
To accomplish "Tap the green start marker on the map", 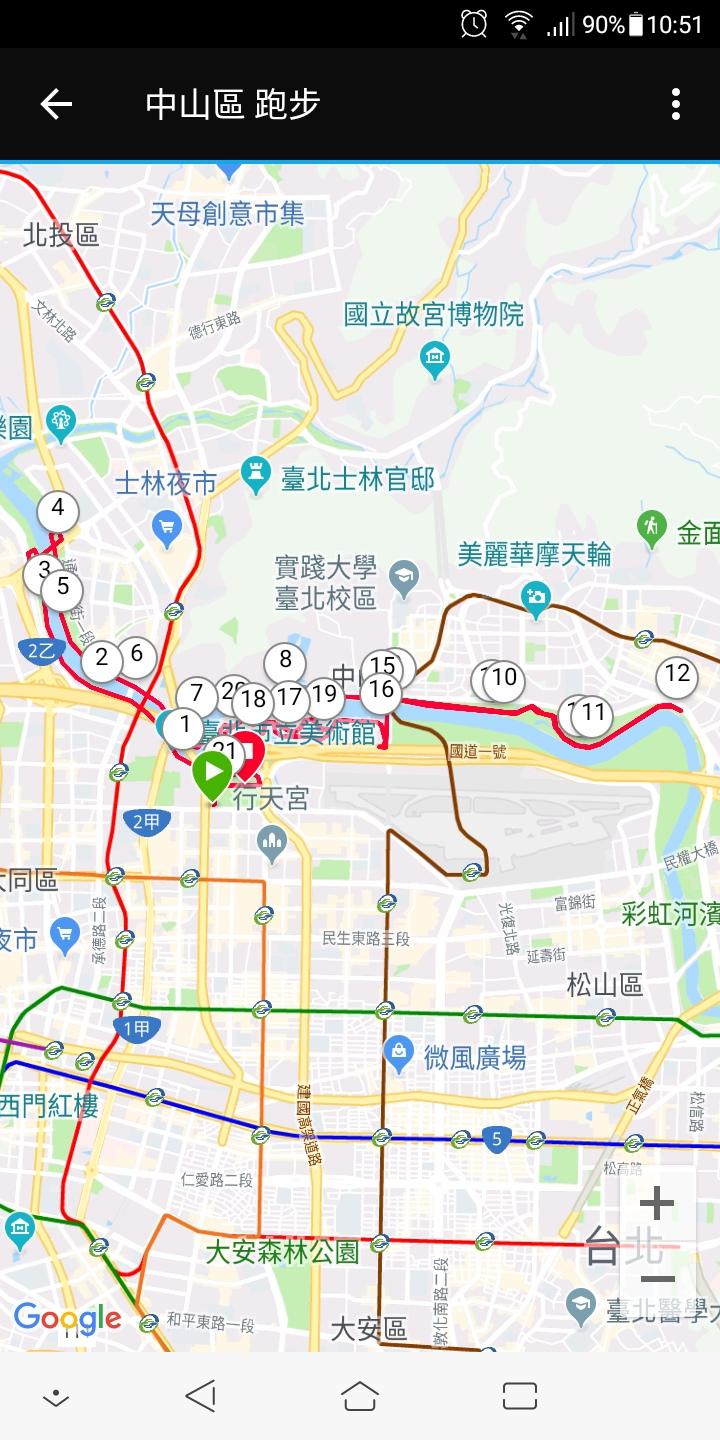I will 212,775.
